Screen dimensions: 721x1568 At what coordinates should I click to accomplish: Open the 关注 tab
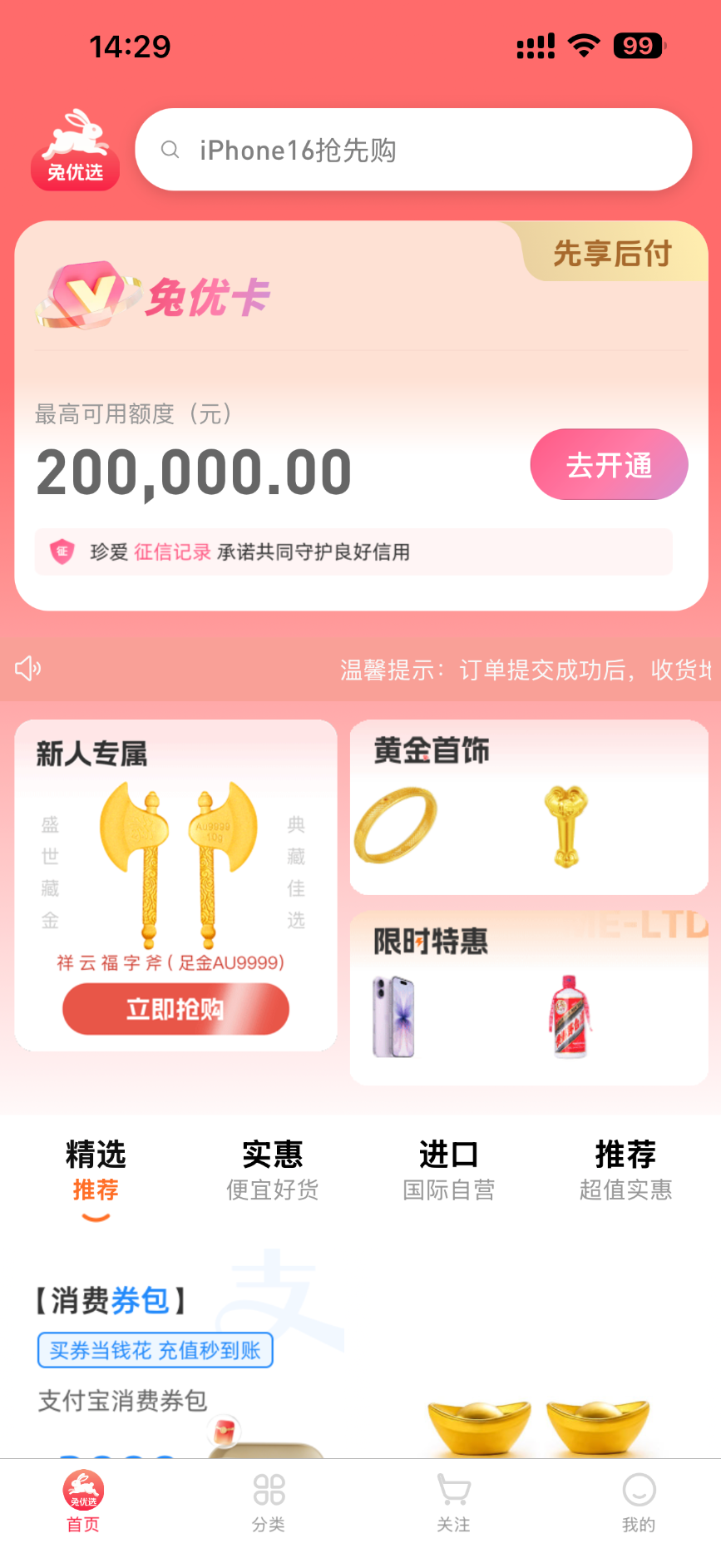454,1501
